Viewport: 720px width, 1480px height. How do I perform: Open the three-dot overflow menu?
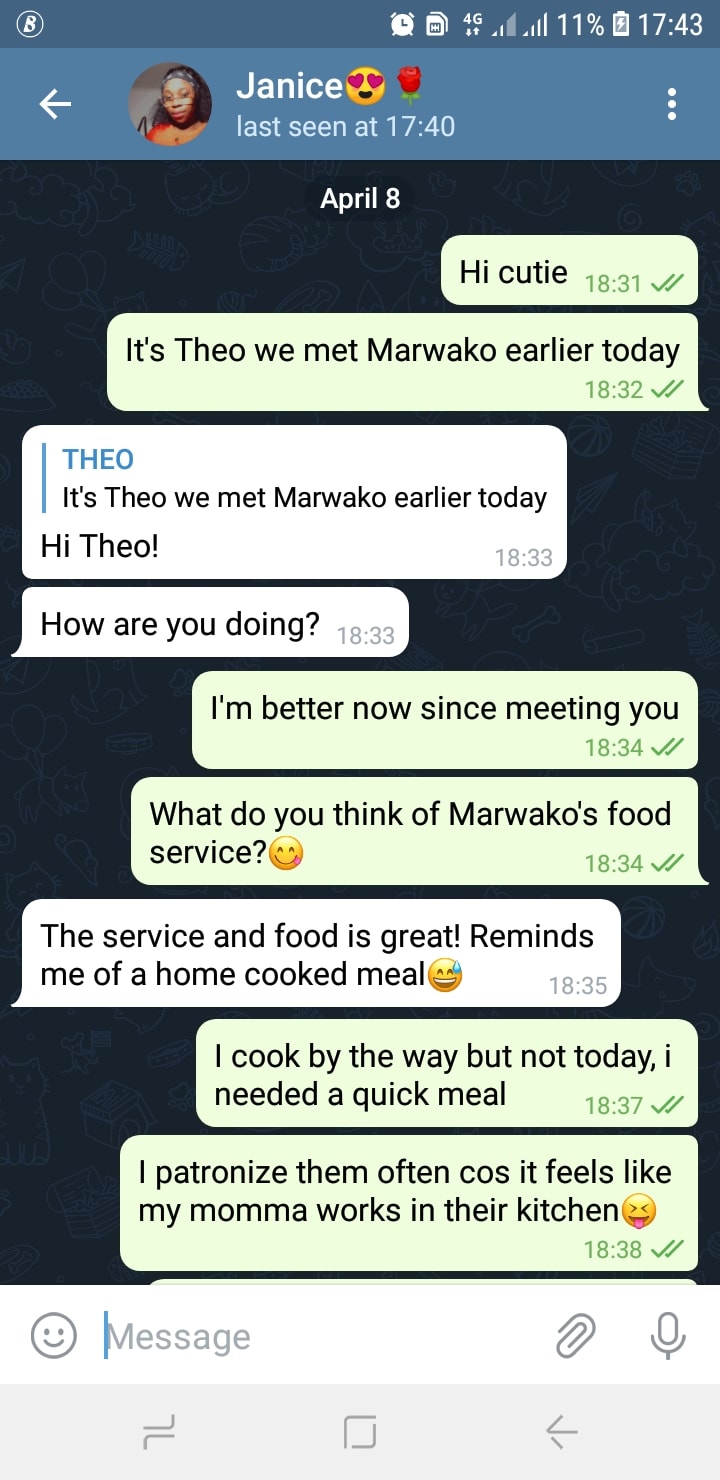[672, 104]
